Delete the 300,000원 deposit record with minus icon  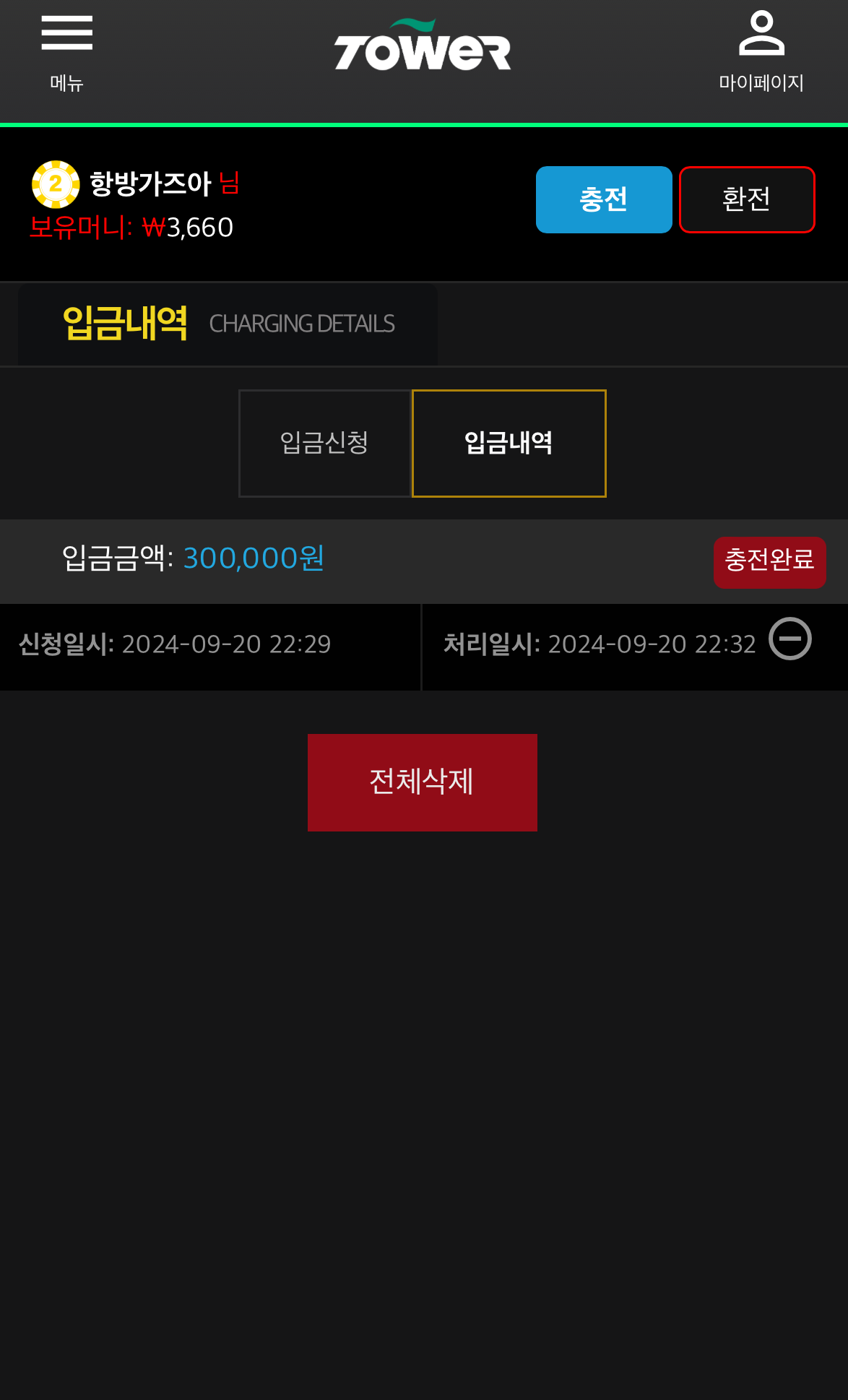click(x=789, y=639)
